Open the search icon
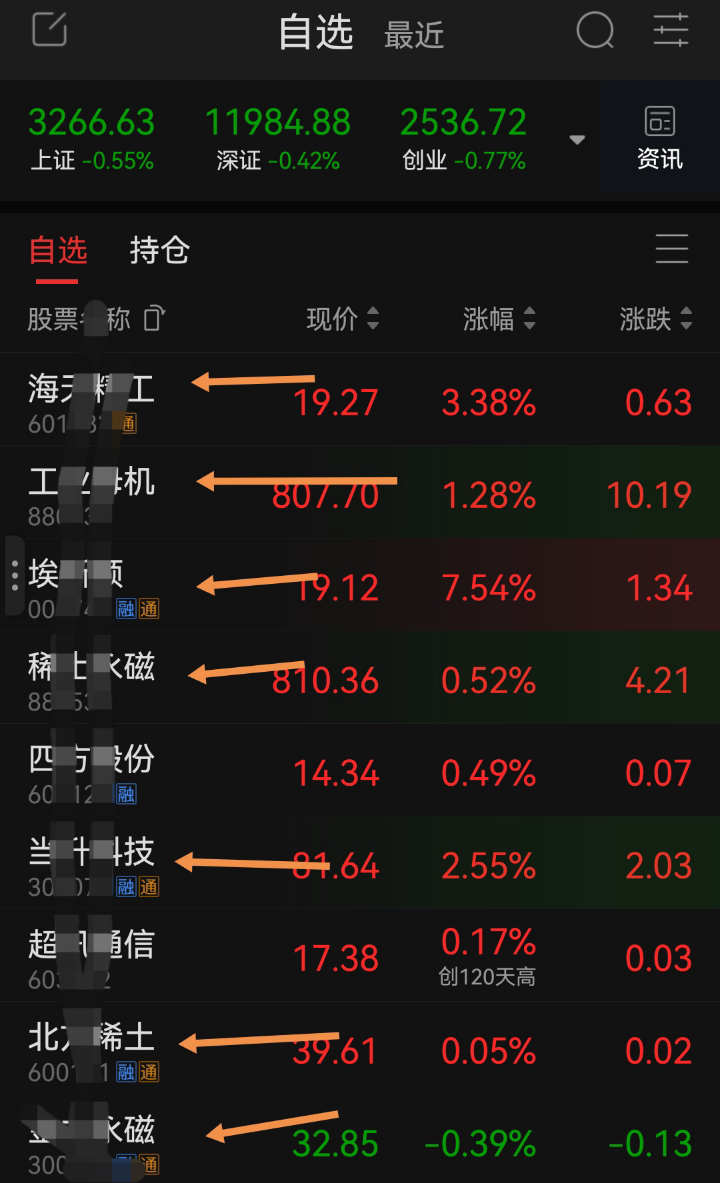Image resolution: width=720 pixels, height=1183 pixels. (595, 31)
